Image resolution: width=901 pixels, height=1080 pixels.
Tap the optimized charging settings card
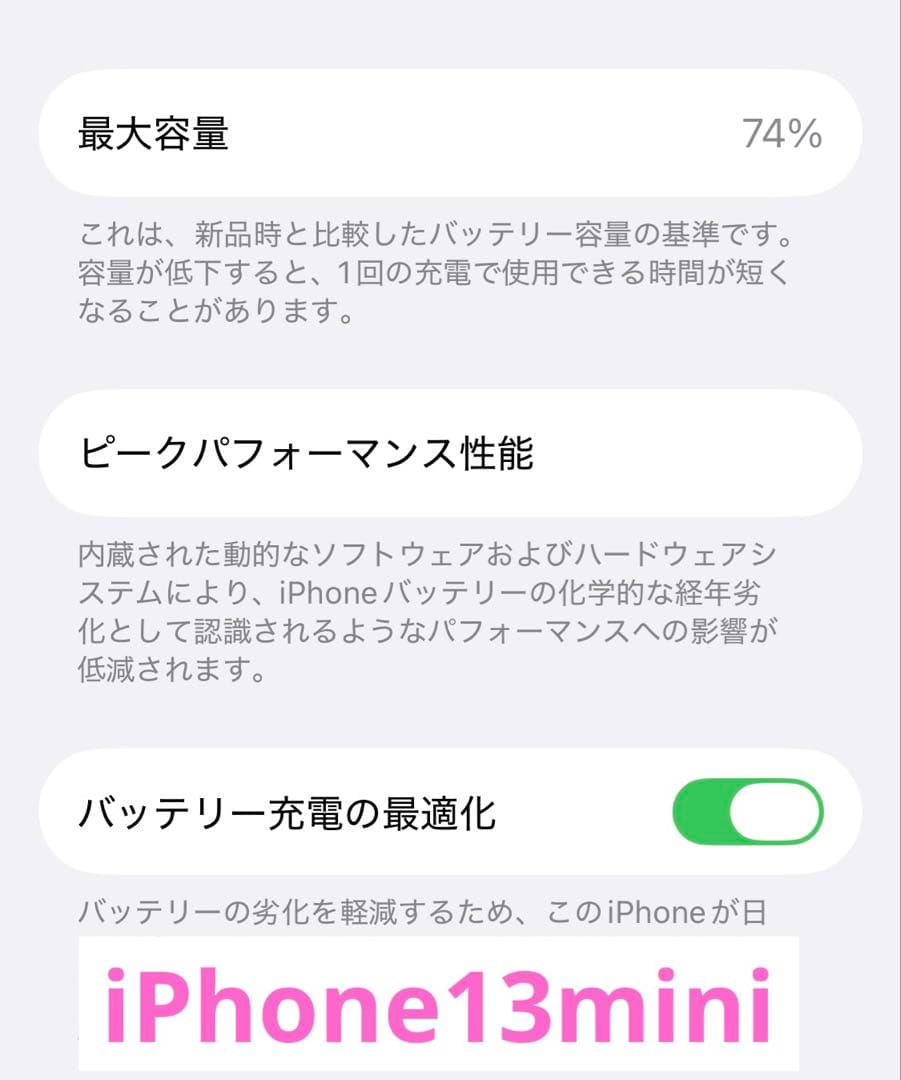[x=450, y=812]
